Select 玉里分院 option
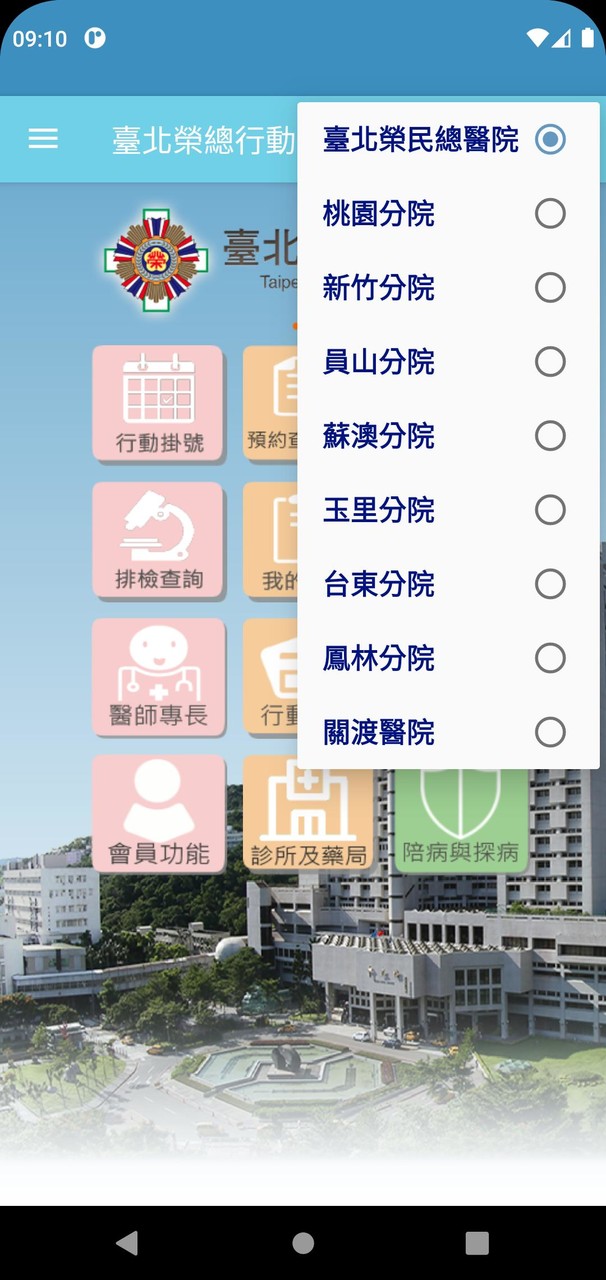 (x=448, y=510)
